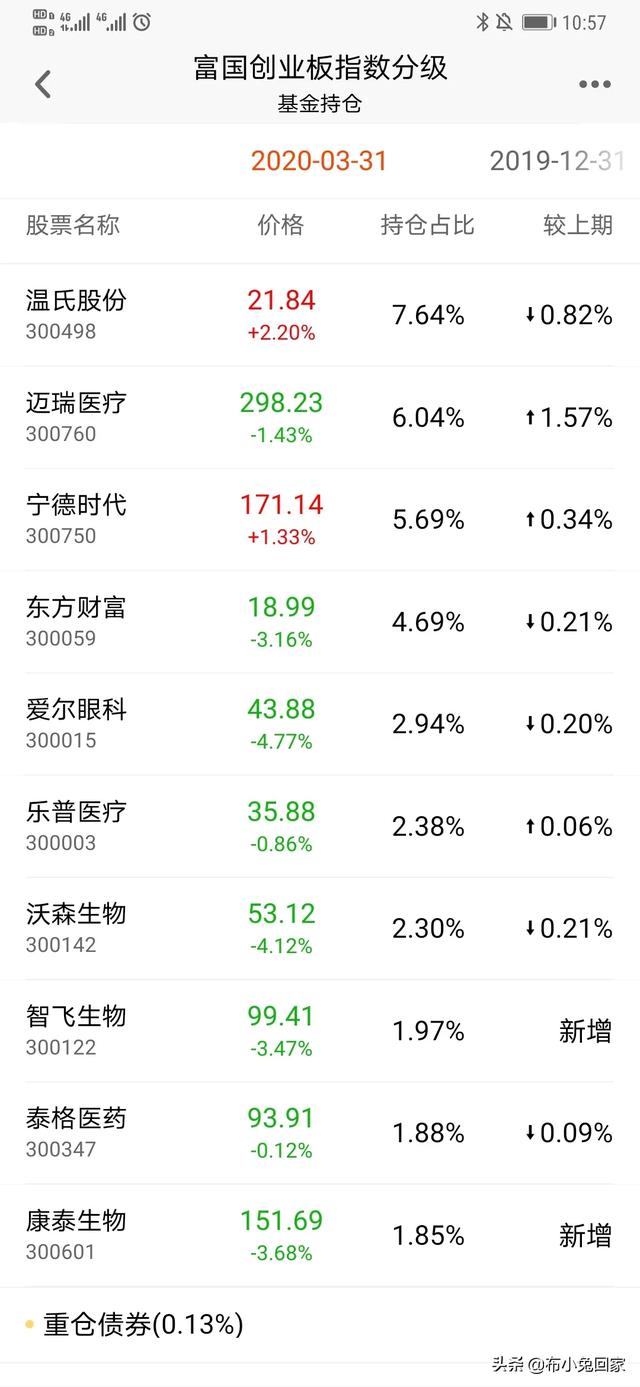
Task: View 智飞生物 300122 details
Action: tap(76, 1030)
